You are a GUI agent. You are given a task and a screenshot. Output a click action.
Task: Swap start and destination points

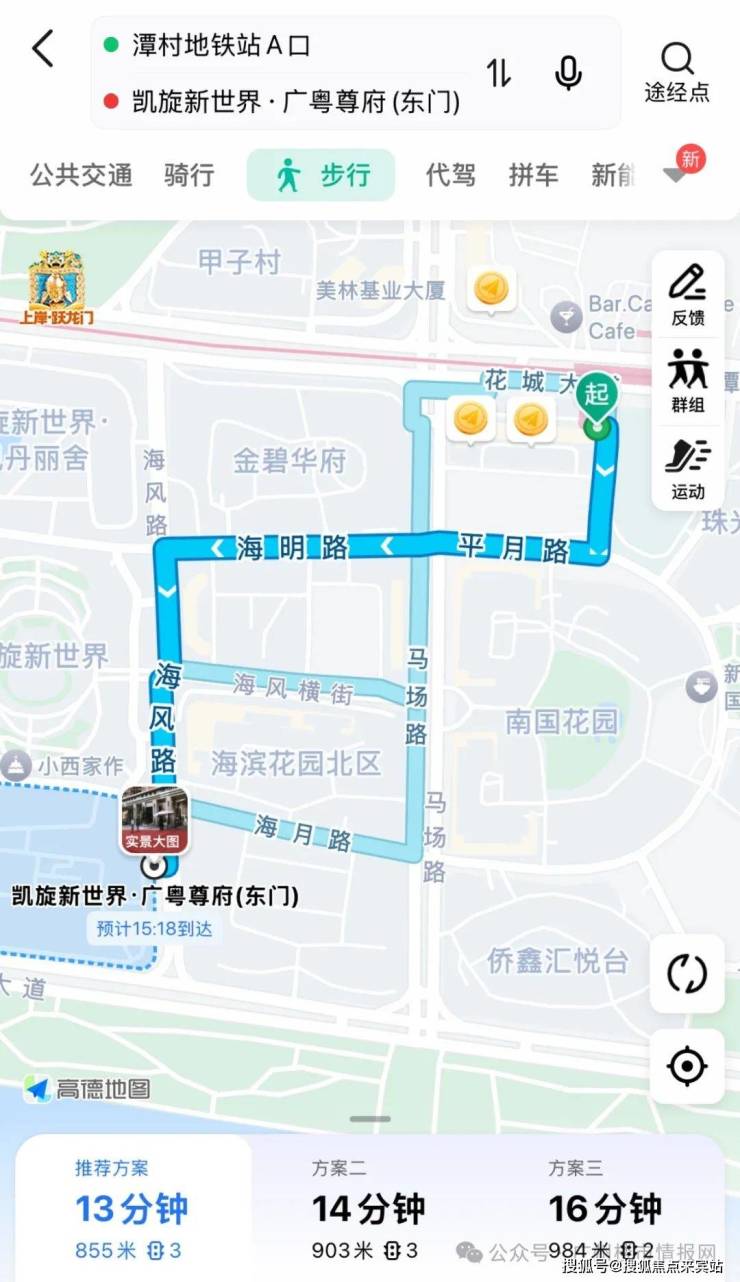(x=499, y=72)
